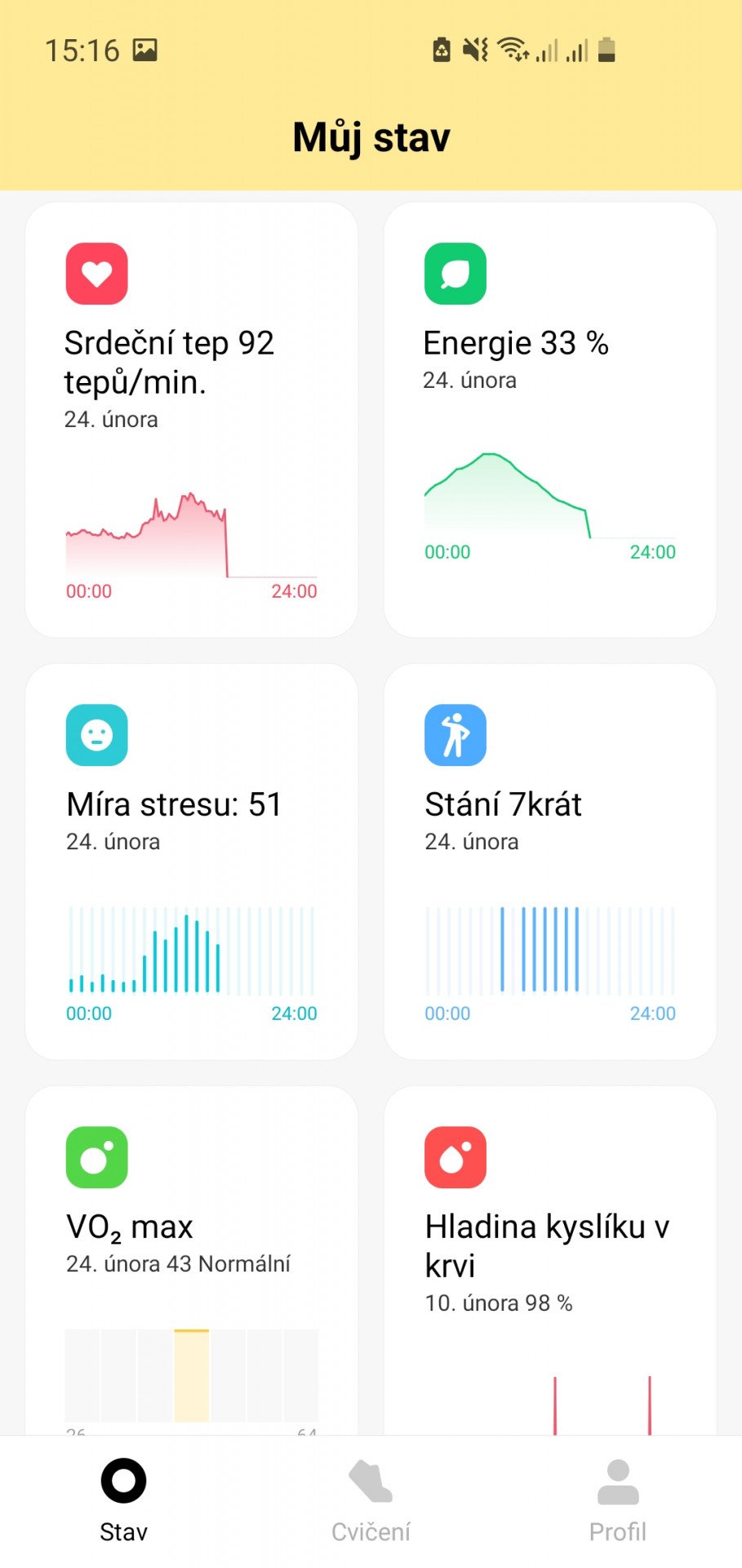Image resolution: width=742 pixels, height=1568 pixels.
Task: Switch to the Cvičení tab
Action: tap(371, 1501)
